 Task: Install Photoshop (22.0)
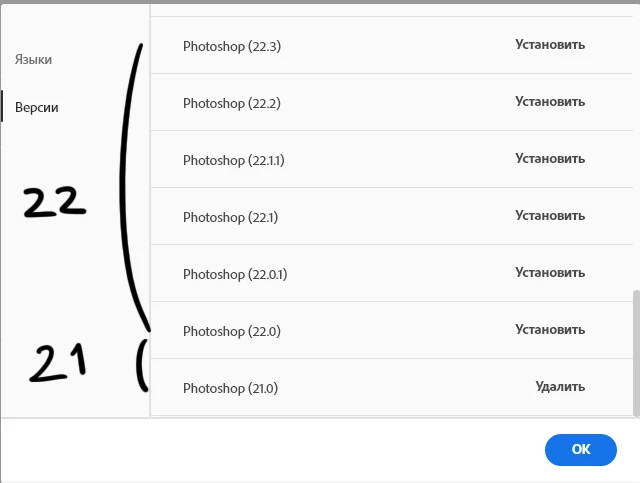[550, 330]
